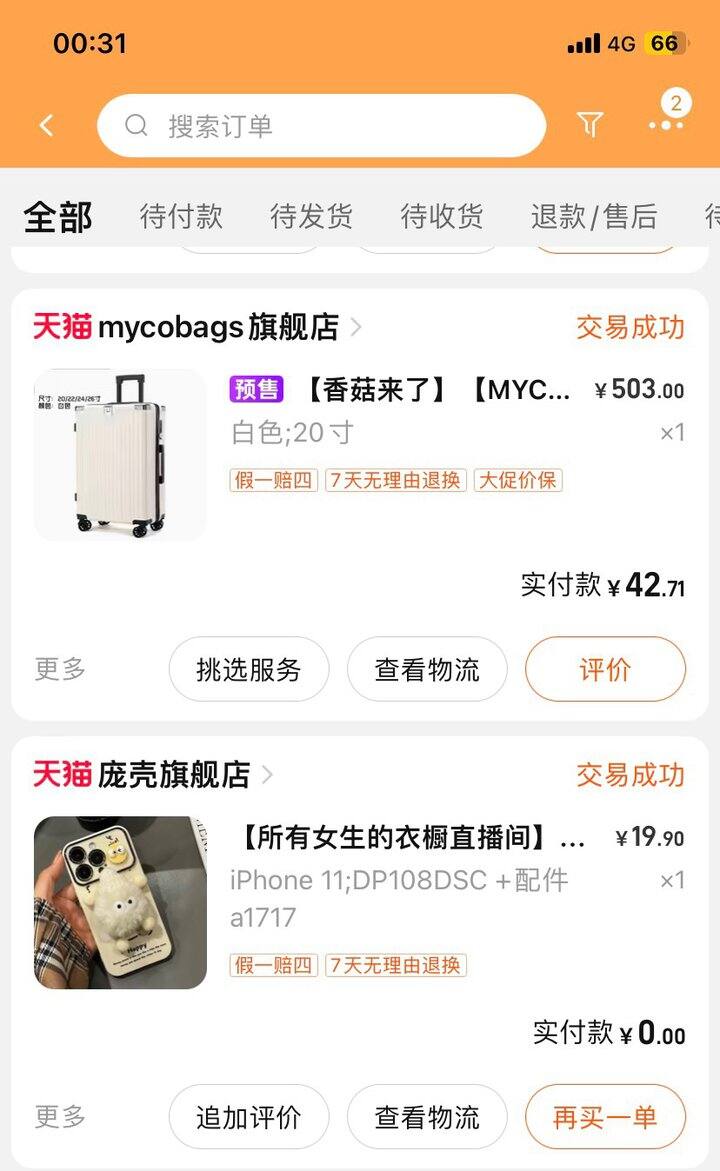The height and width of the screenshot is (1171, 720).
Task: Tap the 搜索订单 search box
Action: (x=321, y=125)
